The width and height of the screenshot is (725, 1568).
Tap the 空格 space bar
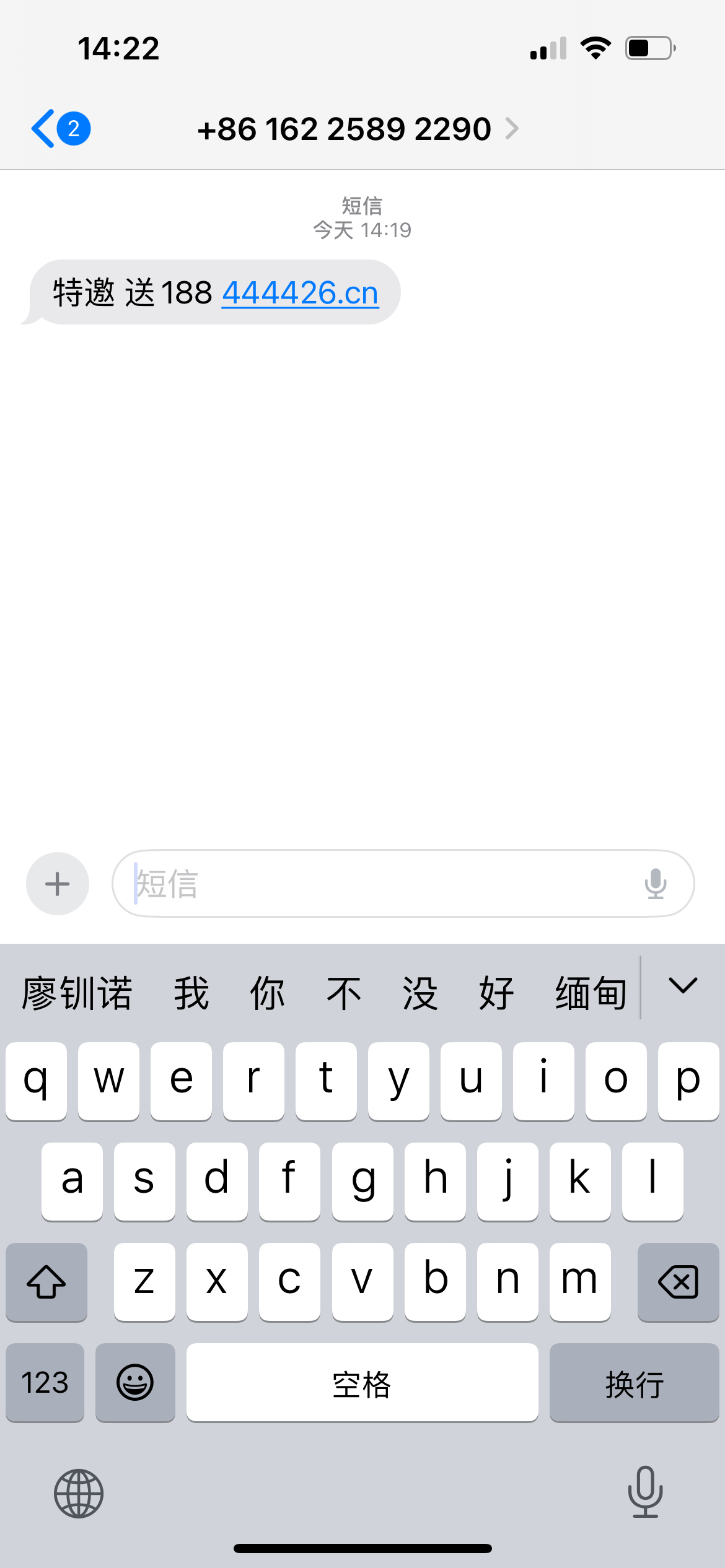click(362, 1382)
